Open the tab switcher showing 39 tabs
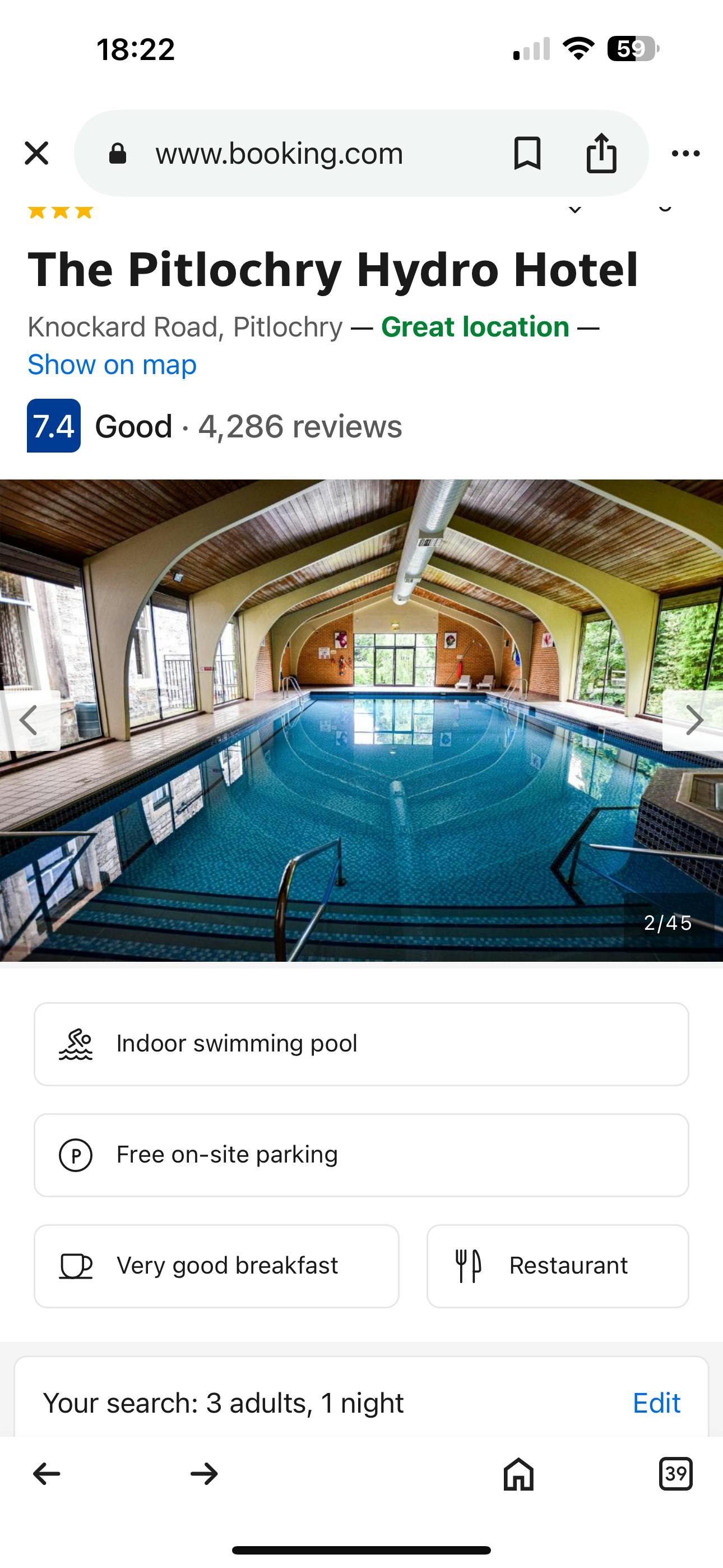Screen dimensions: 723x1568 (x=675, y=1474)
